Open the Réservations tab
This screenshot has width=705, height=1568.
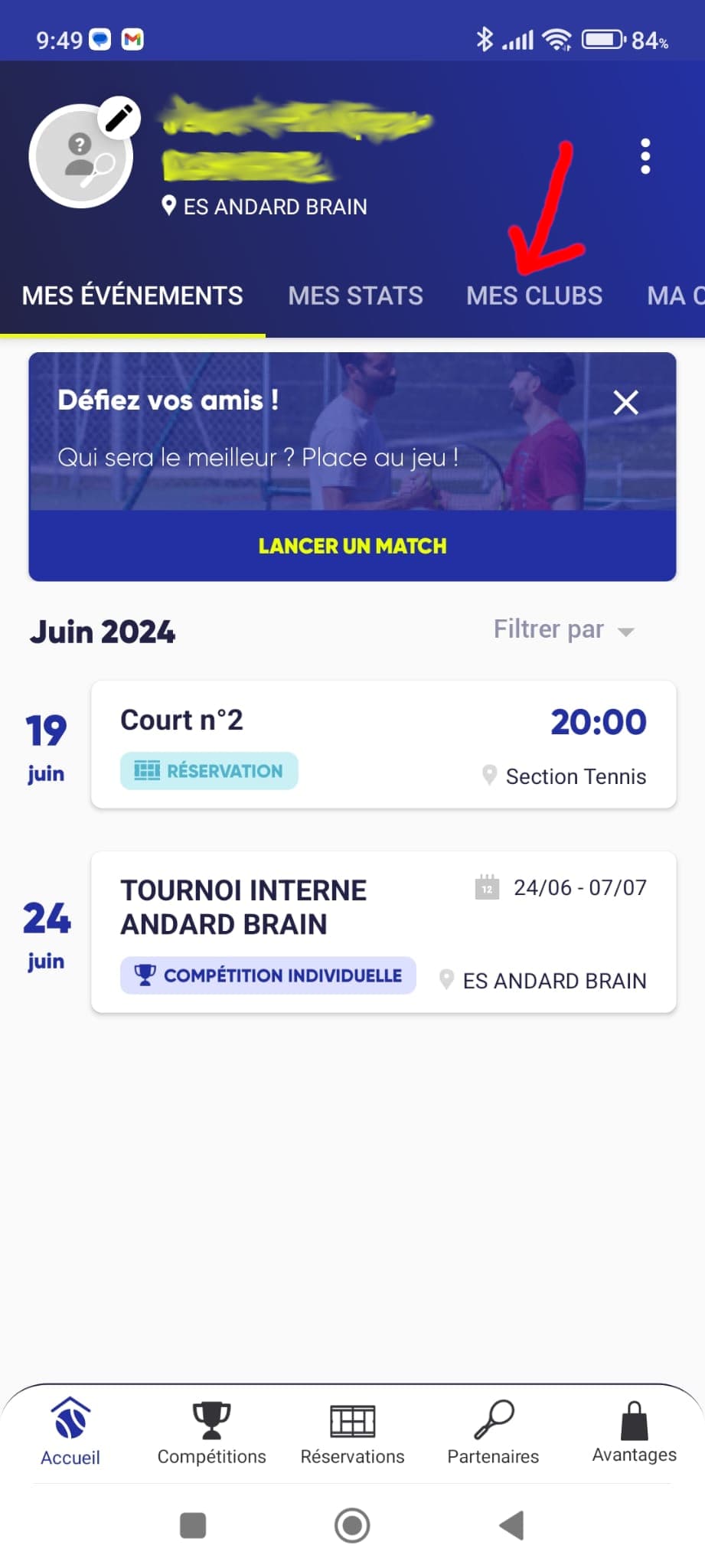[352, 1432]
